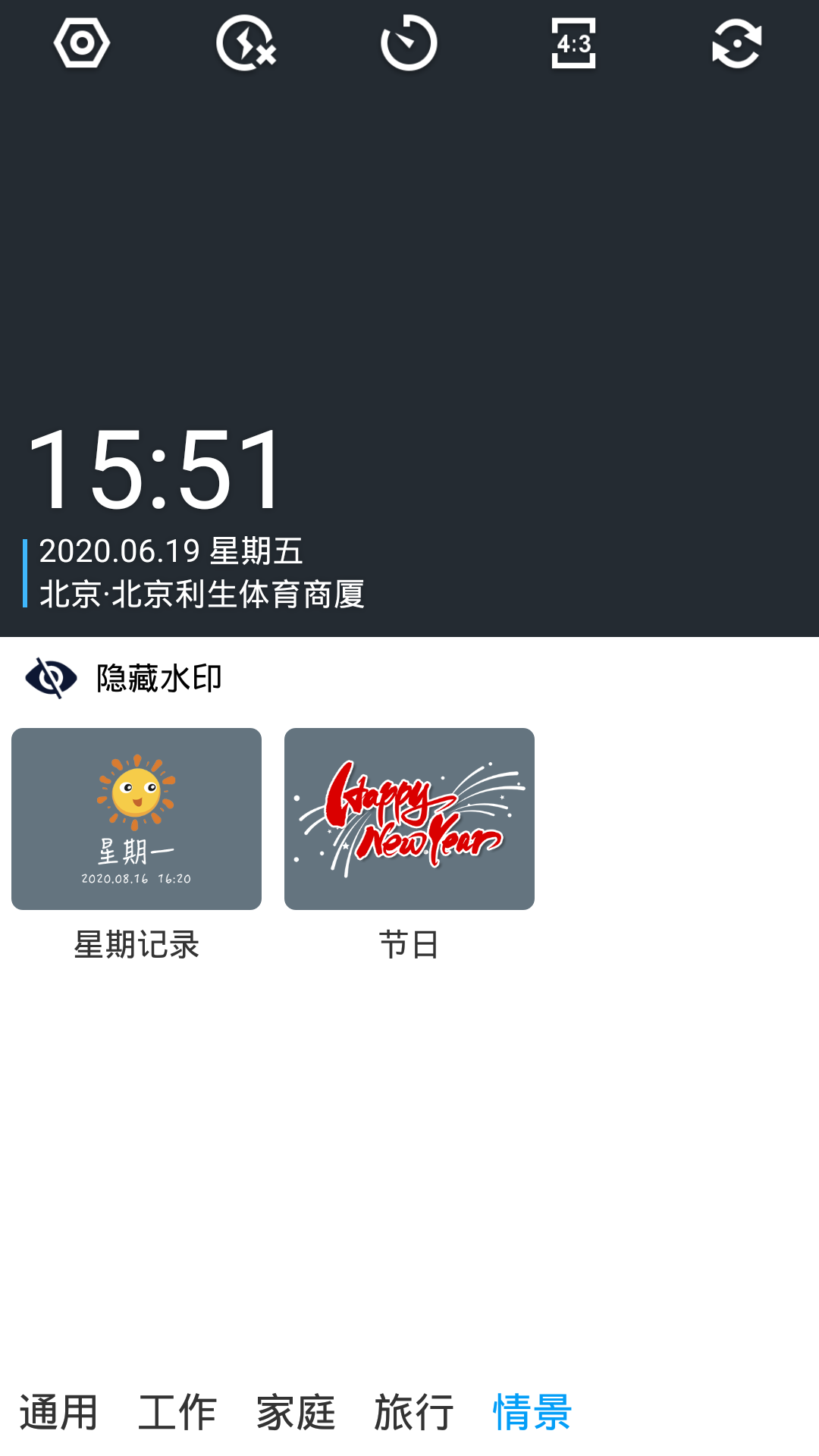
Task: Select the 星期记录 watermark template
Action: pos(136,819)
